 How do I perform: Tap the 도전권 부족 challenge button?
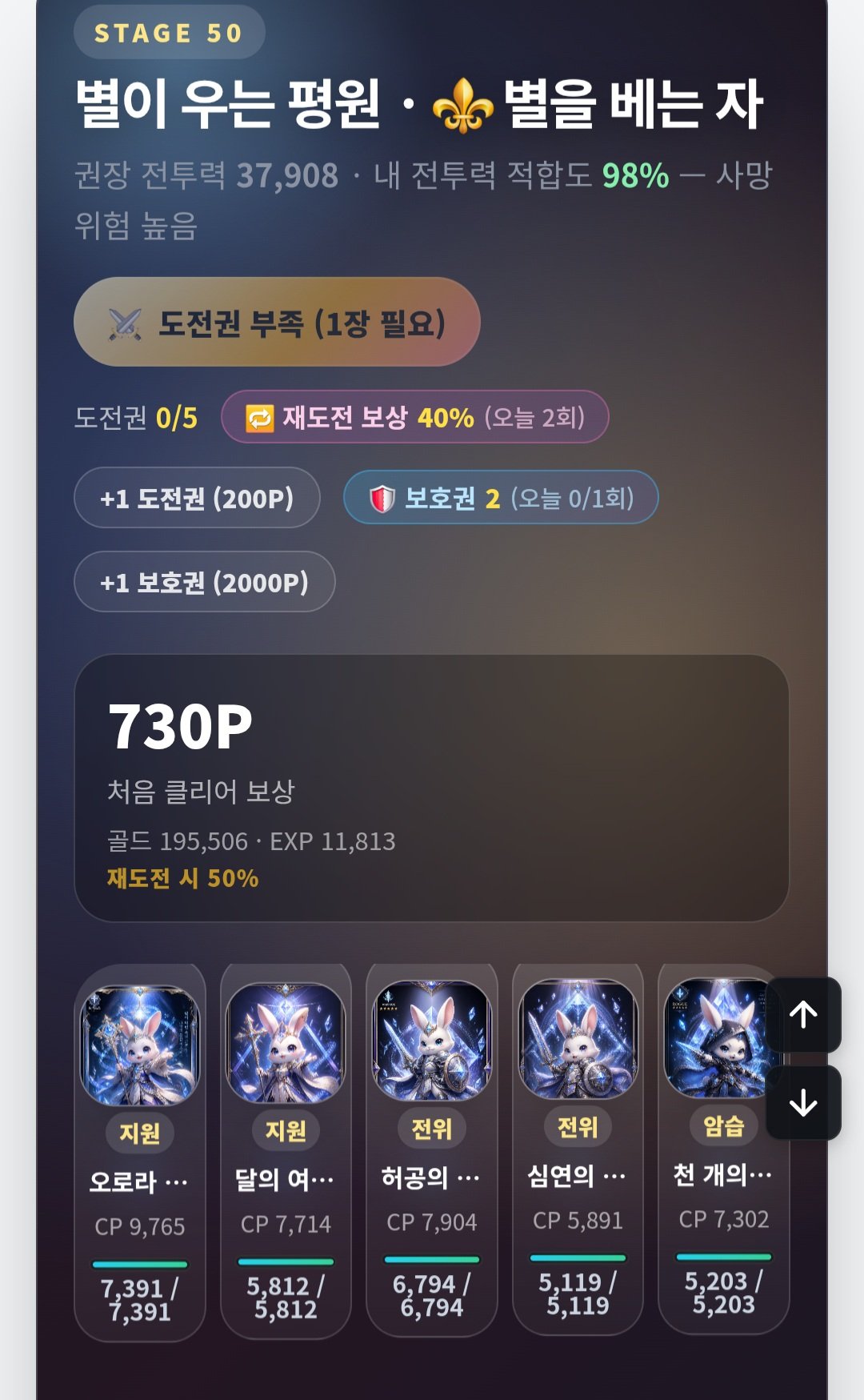pos(277,322)
